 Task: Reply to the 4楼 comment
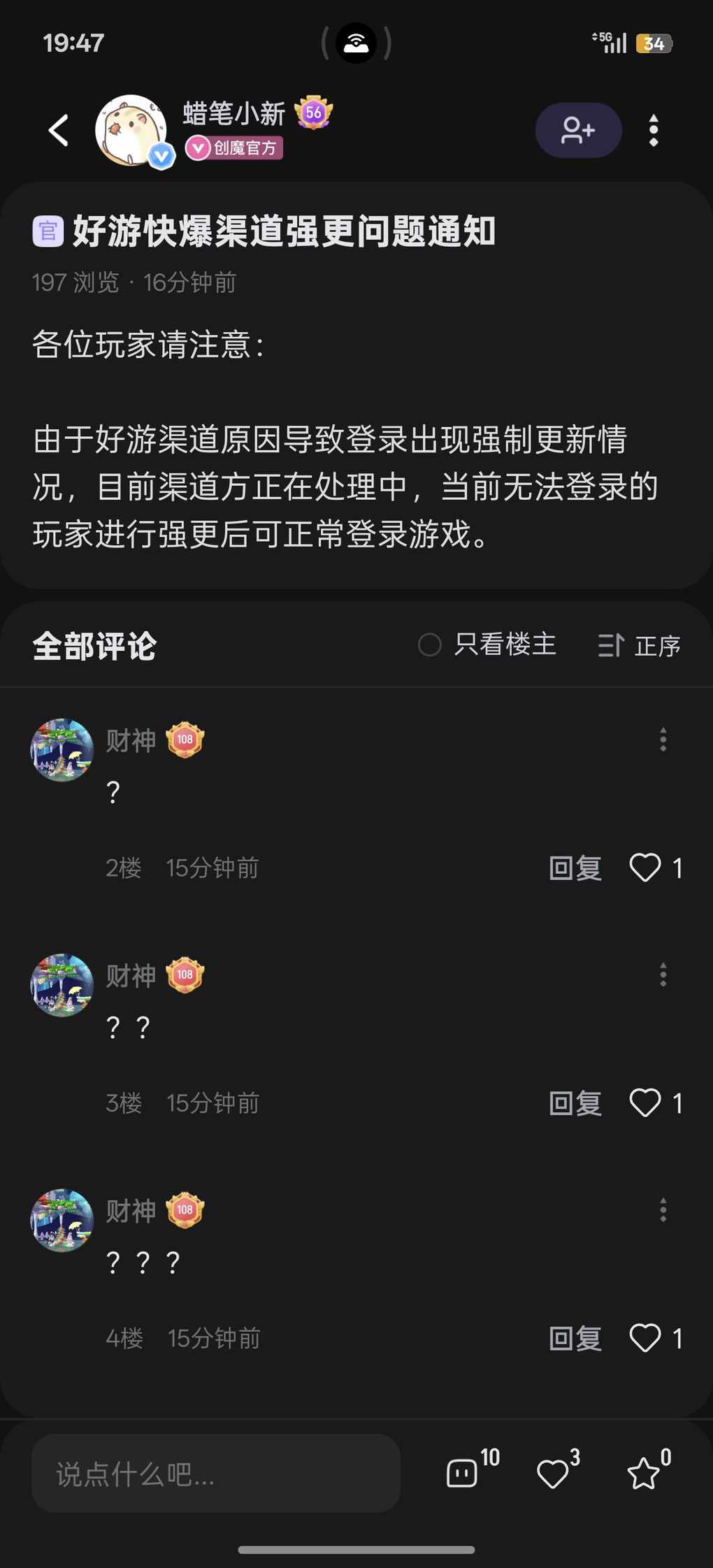pyautogui.click(x=575, y=1338)
